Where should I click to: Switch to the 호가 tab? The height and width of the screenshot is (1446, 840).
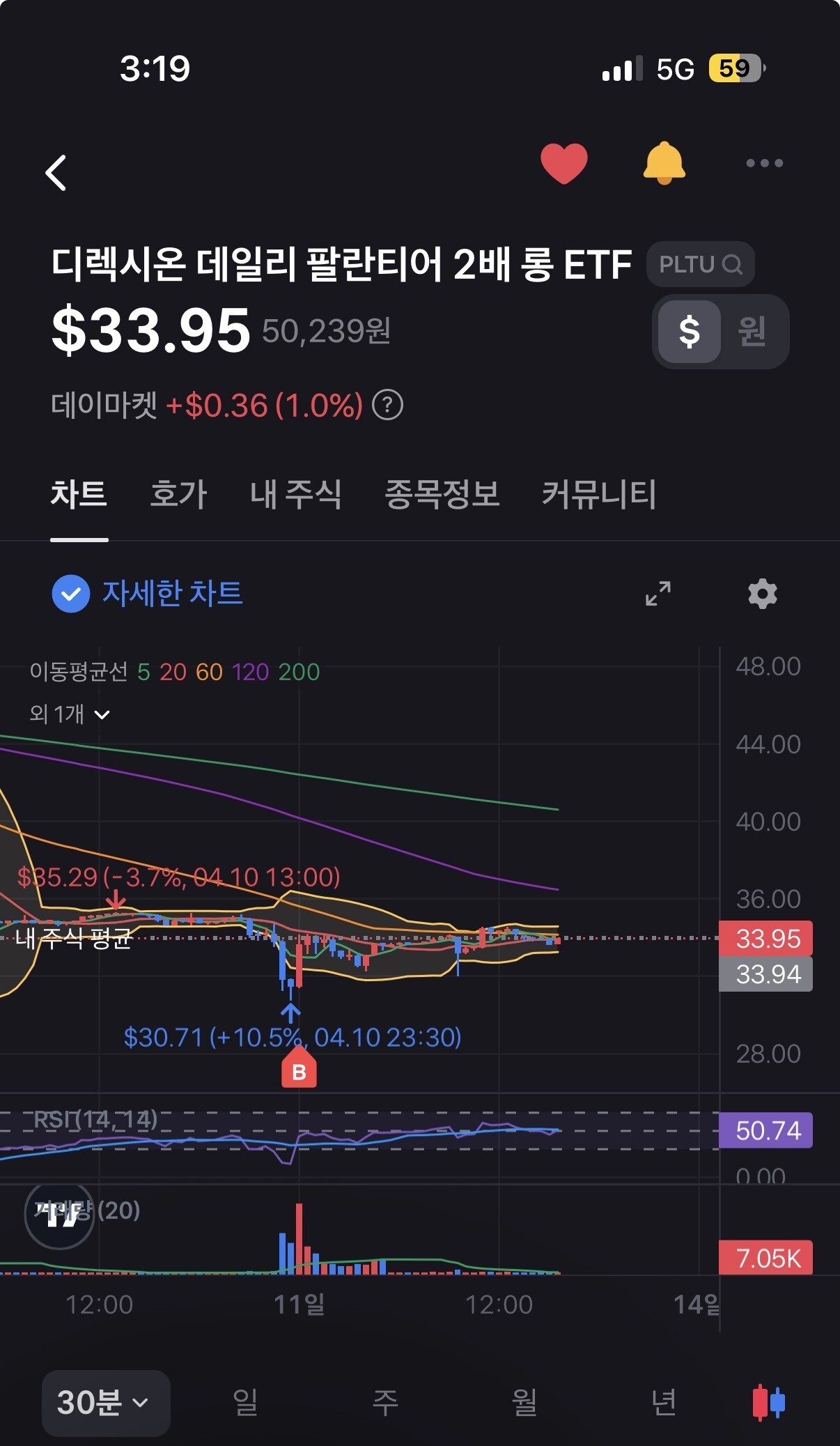point(178,495)
